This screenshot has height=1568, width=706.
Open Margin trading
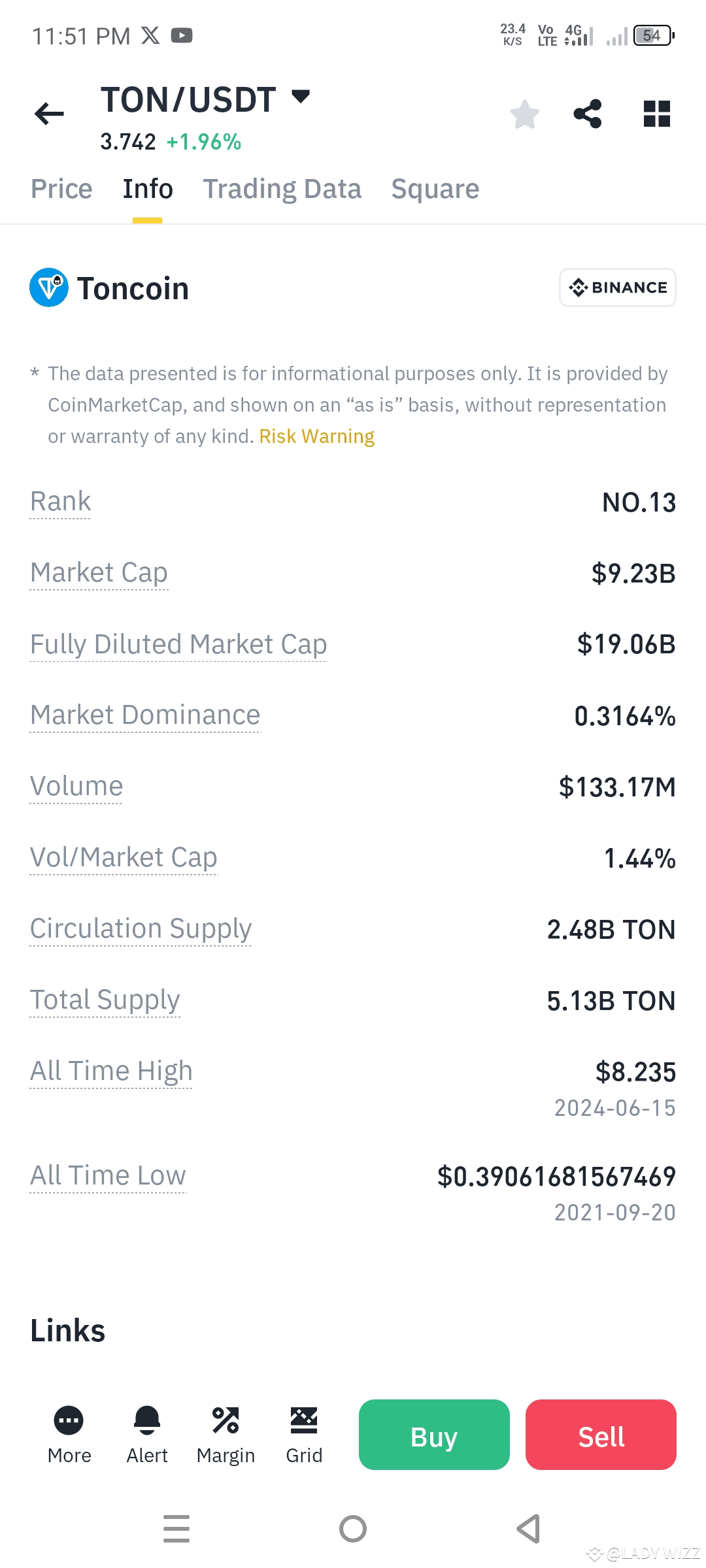[226, 1435]
